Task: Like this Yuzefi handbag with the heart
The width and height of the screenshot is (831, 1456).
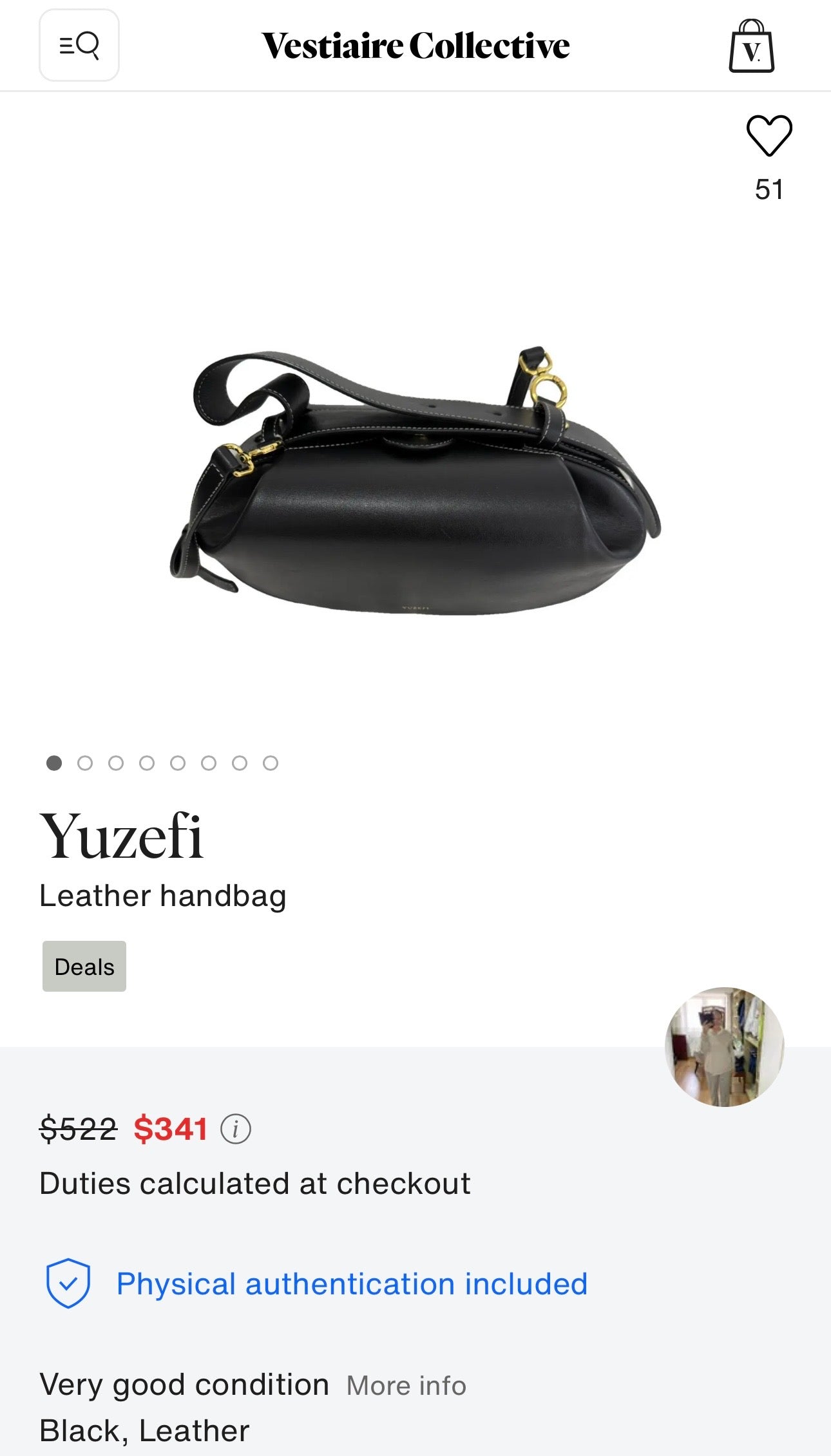Action: click(769, 136)
